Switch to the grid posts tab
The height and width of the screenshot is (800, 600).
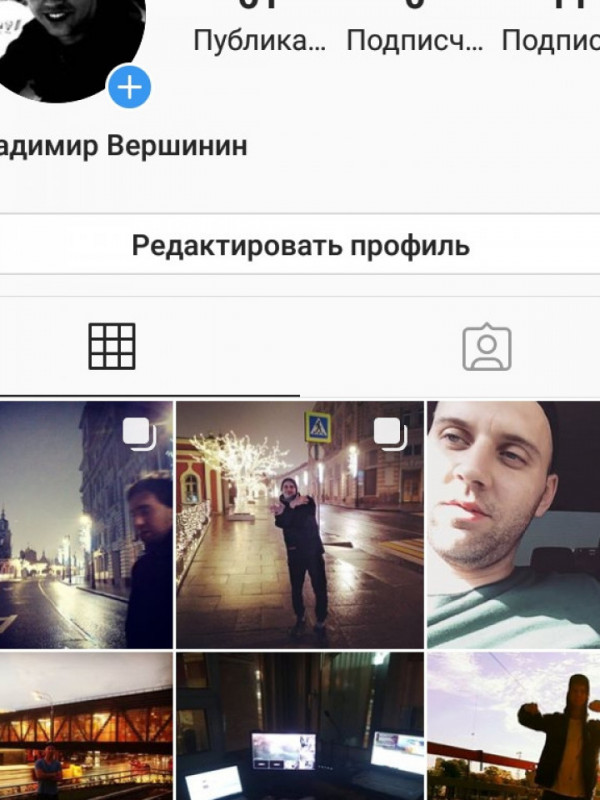point(112,347)
